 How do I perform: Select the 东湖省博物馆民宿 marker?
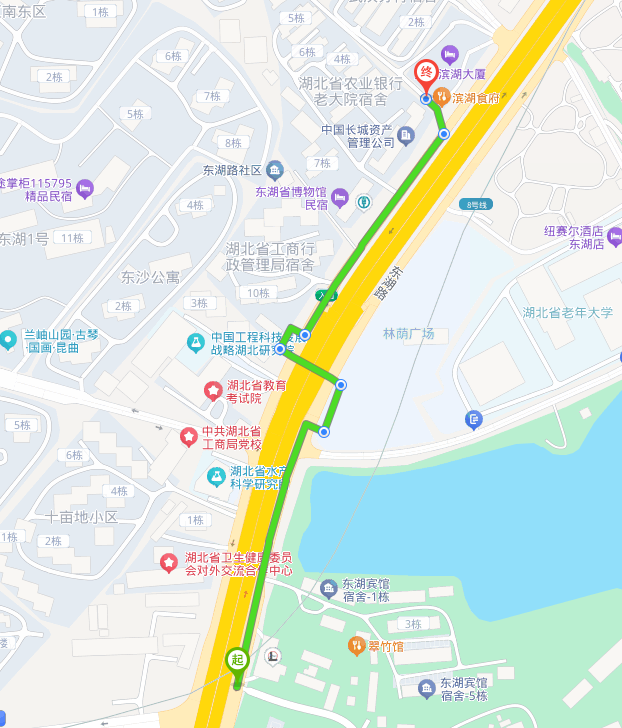339,197
